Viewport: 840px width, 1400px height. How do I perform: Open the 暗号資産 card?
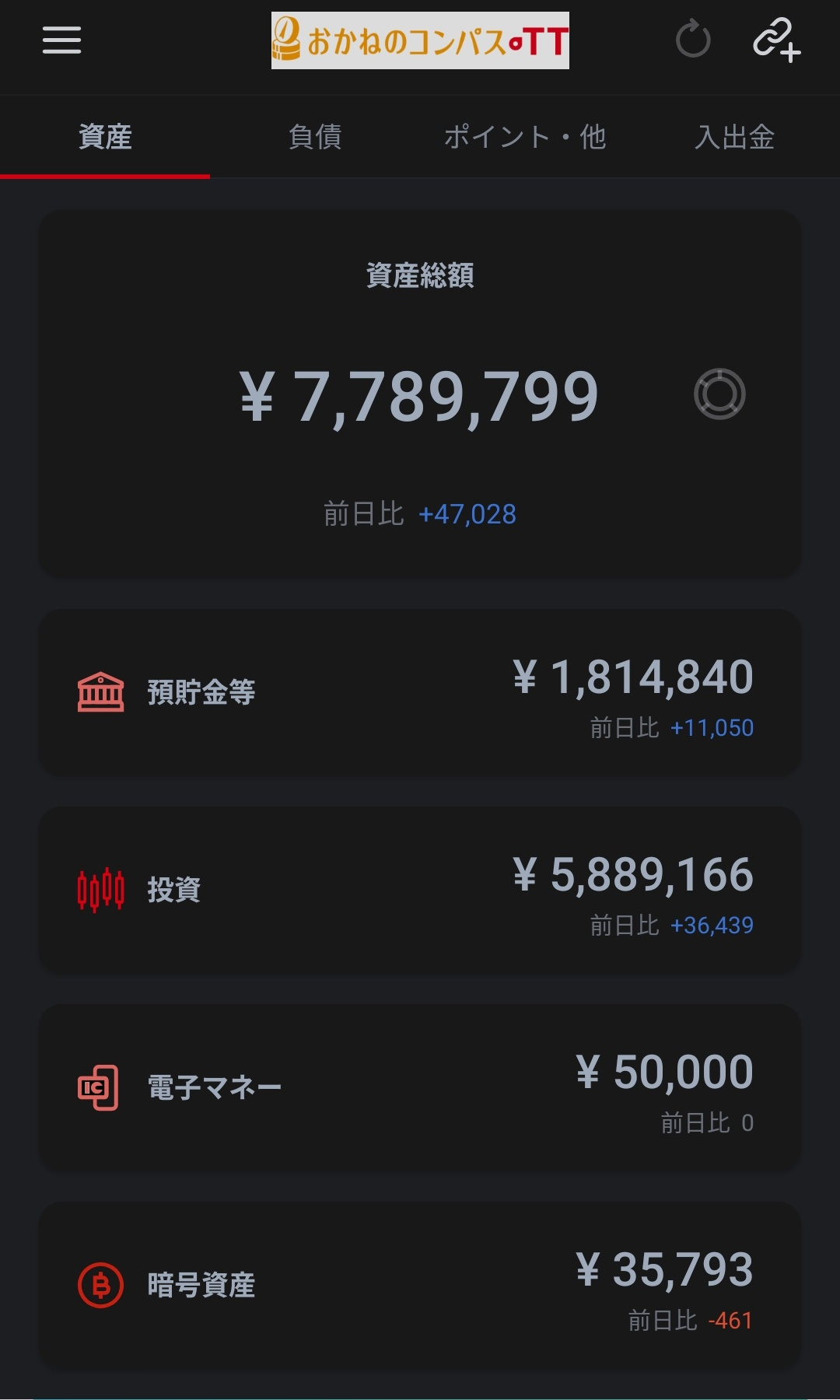click(x=420, y=1285)
